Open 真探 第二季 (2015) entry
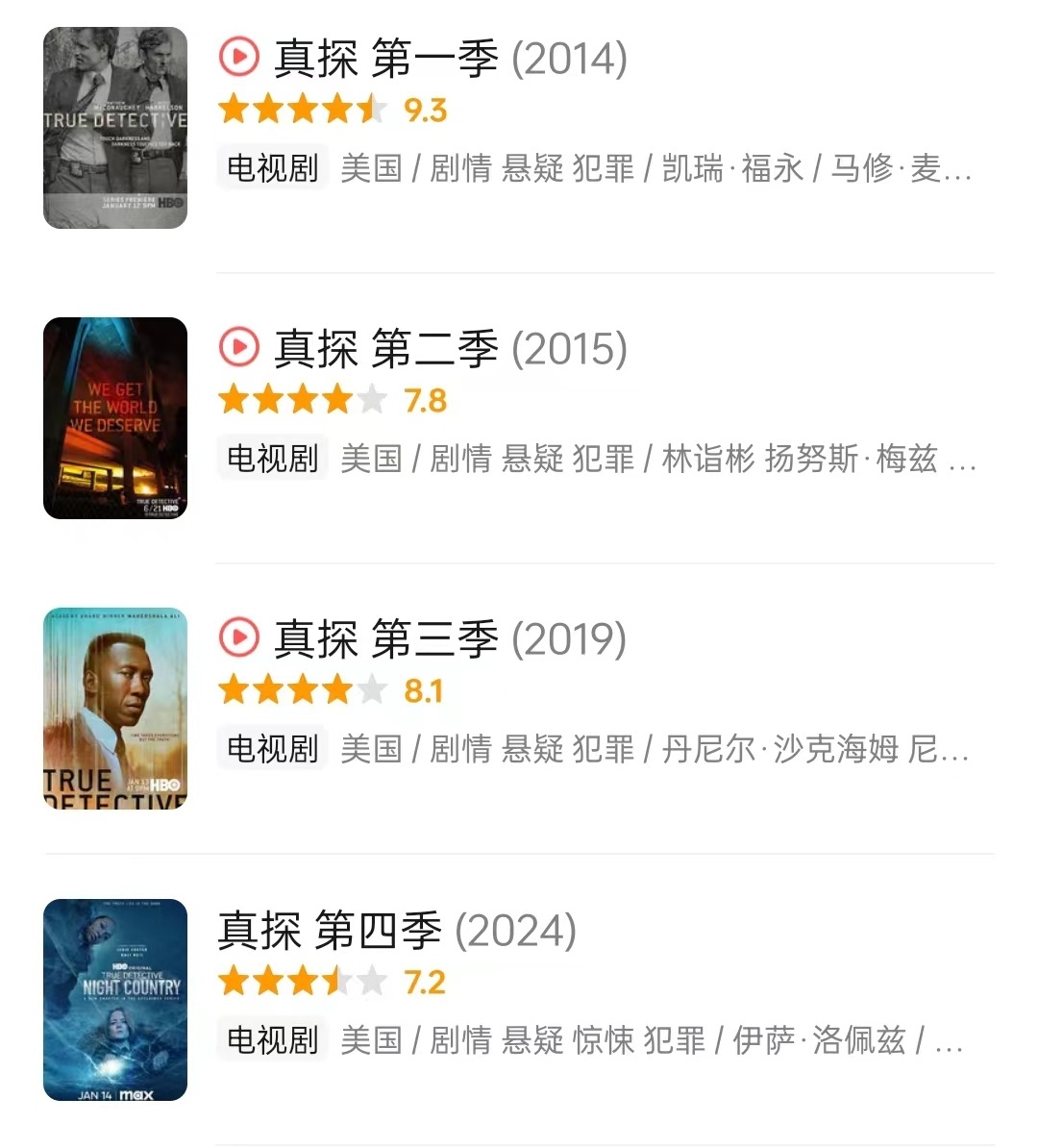Image resolution: width=1038 pixels, height=1148 pixels. pyautogui.click(x=450, y=350)
